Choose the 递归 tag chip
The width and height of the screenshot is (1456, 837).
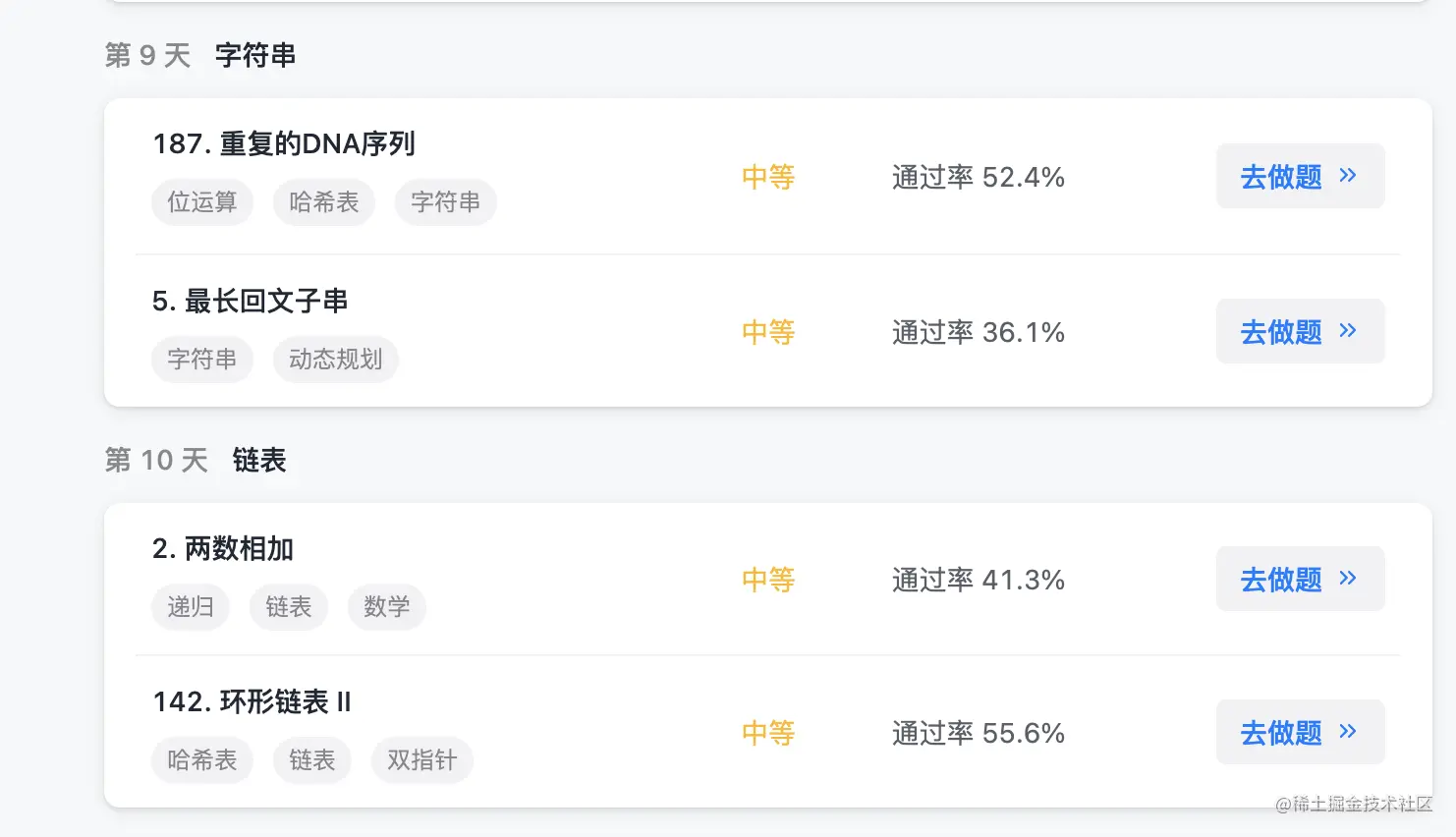click(191, 607)
